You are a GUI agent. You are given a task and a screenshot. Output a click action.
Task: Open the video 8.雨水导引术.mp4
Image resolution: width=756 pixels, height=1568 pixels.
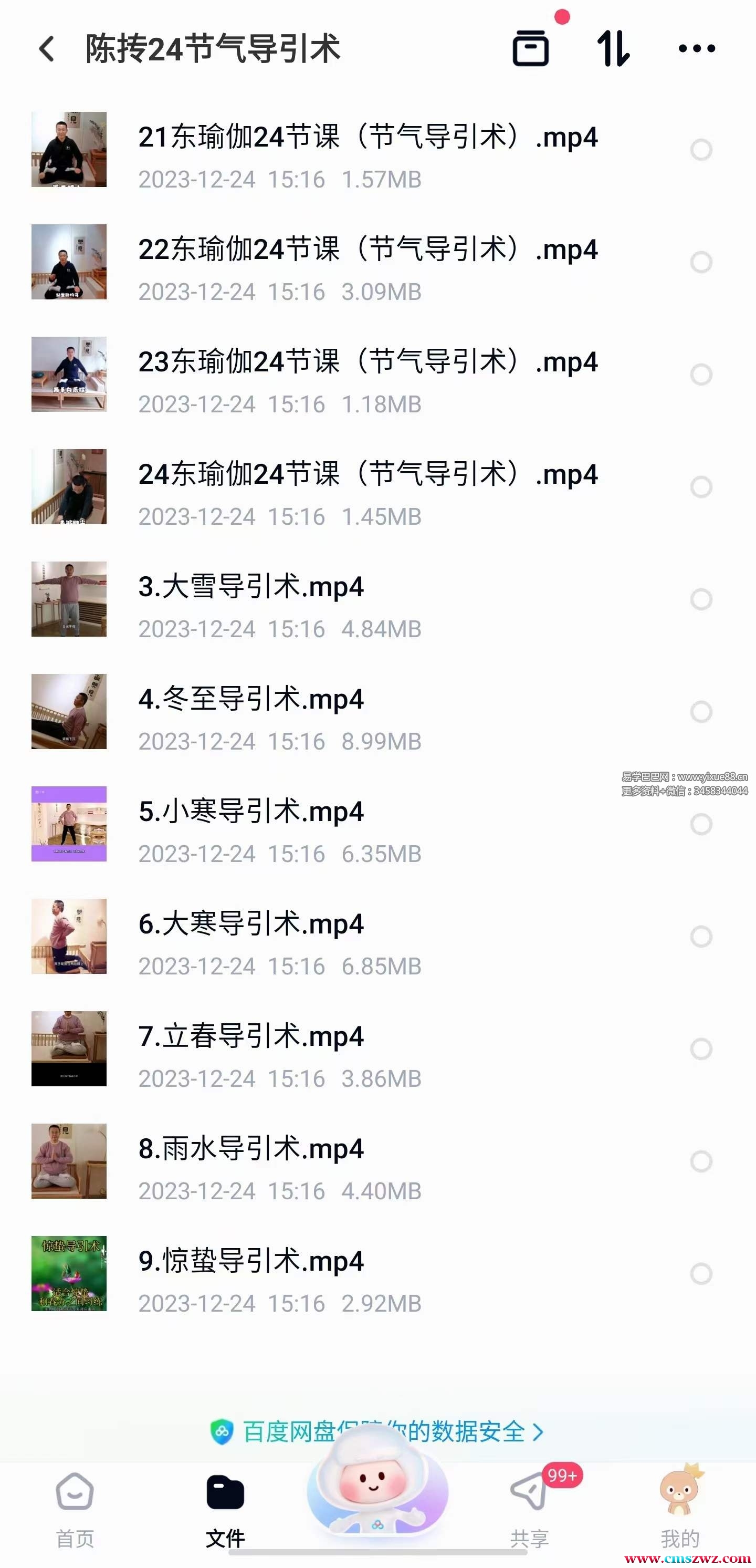(250, 1149)
